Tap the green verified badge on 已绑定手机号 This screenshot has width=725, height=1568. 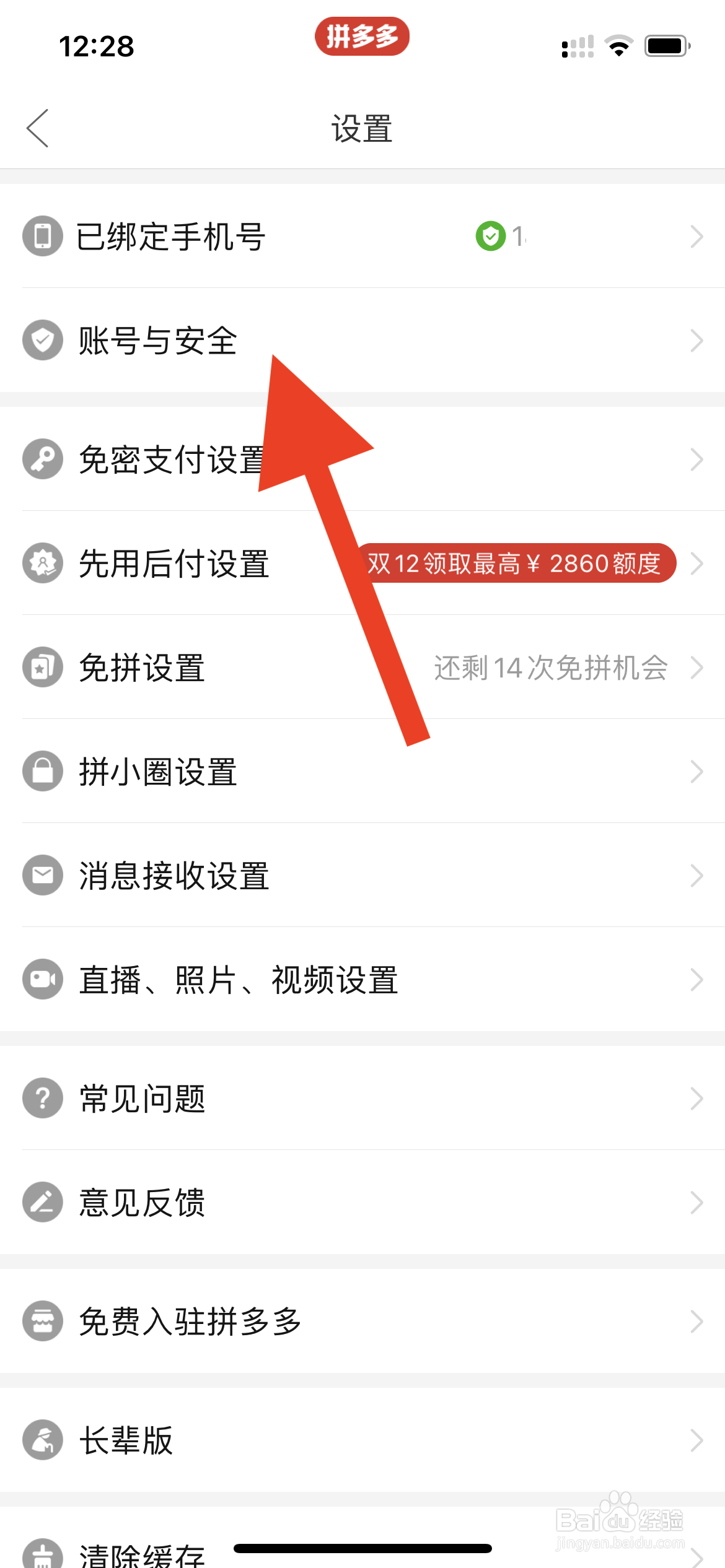[x=490, y=236]
